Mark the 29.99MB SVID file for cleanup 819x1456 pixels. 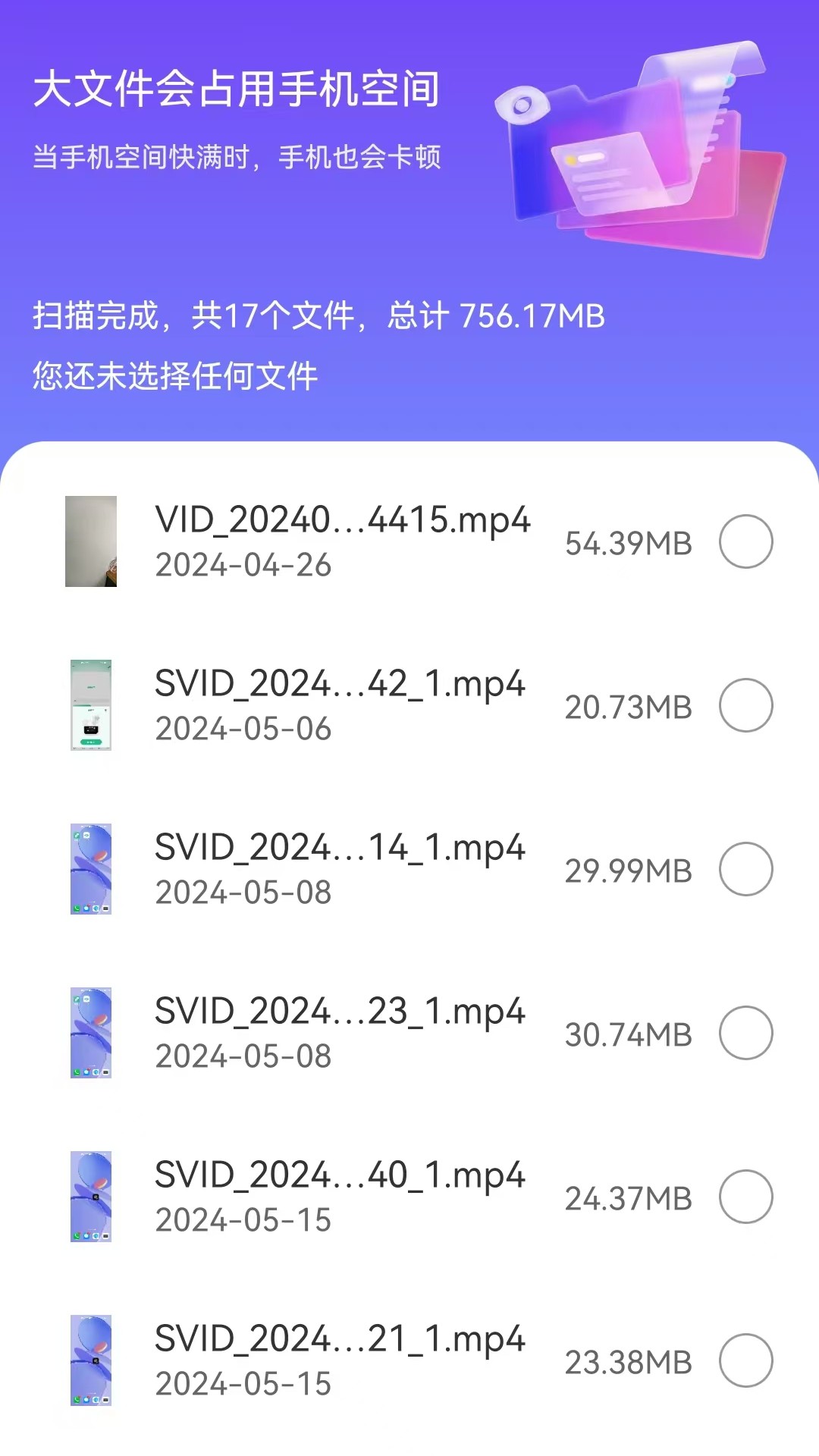(745, 869)
